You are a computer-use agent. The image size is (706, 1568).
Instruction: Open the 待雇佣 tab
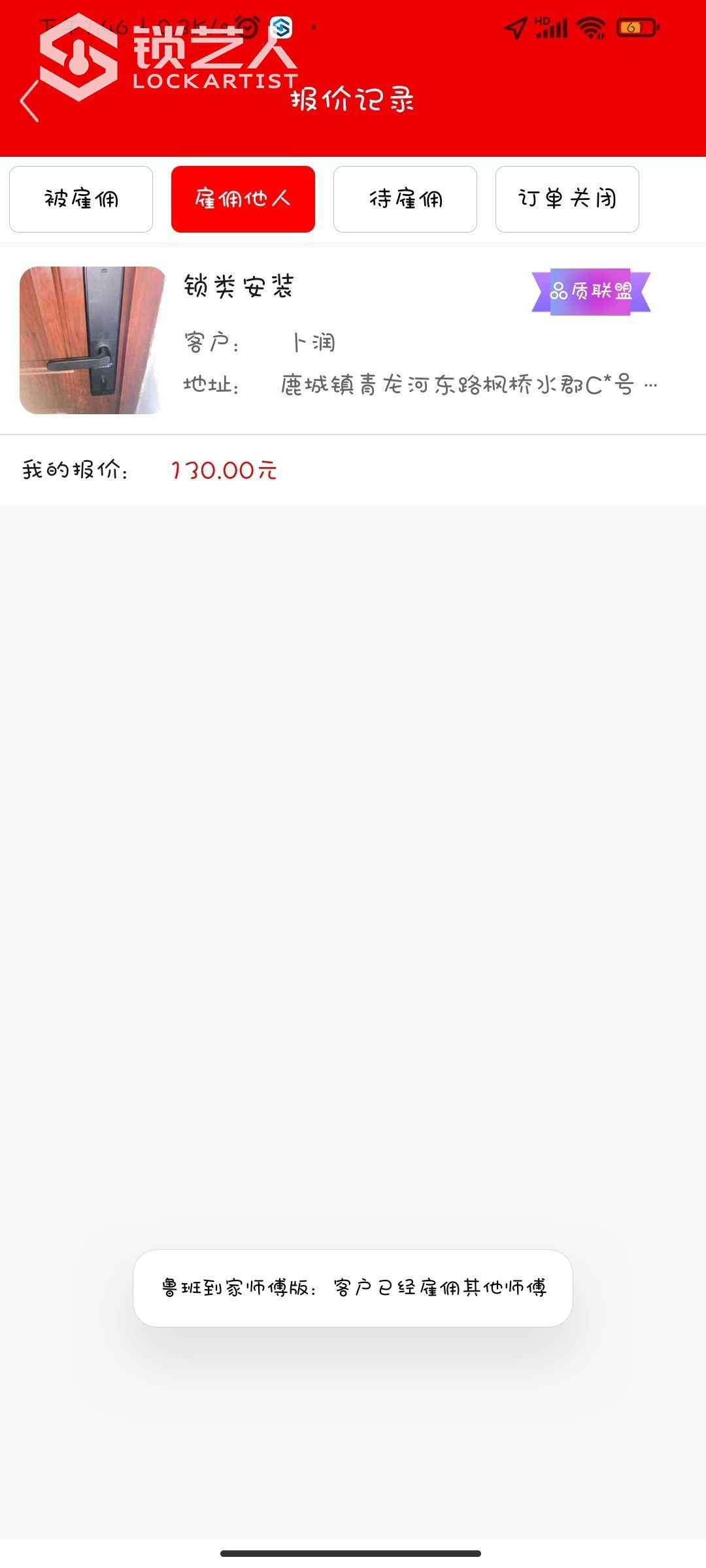[405, 199]
